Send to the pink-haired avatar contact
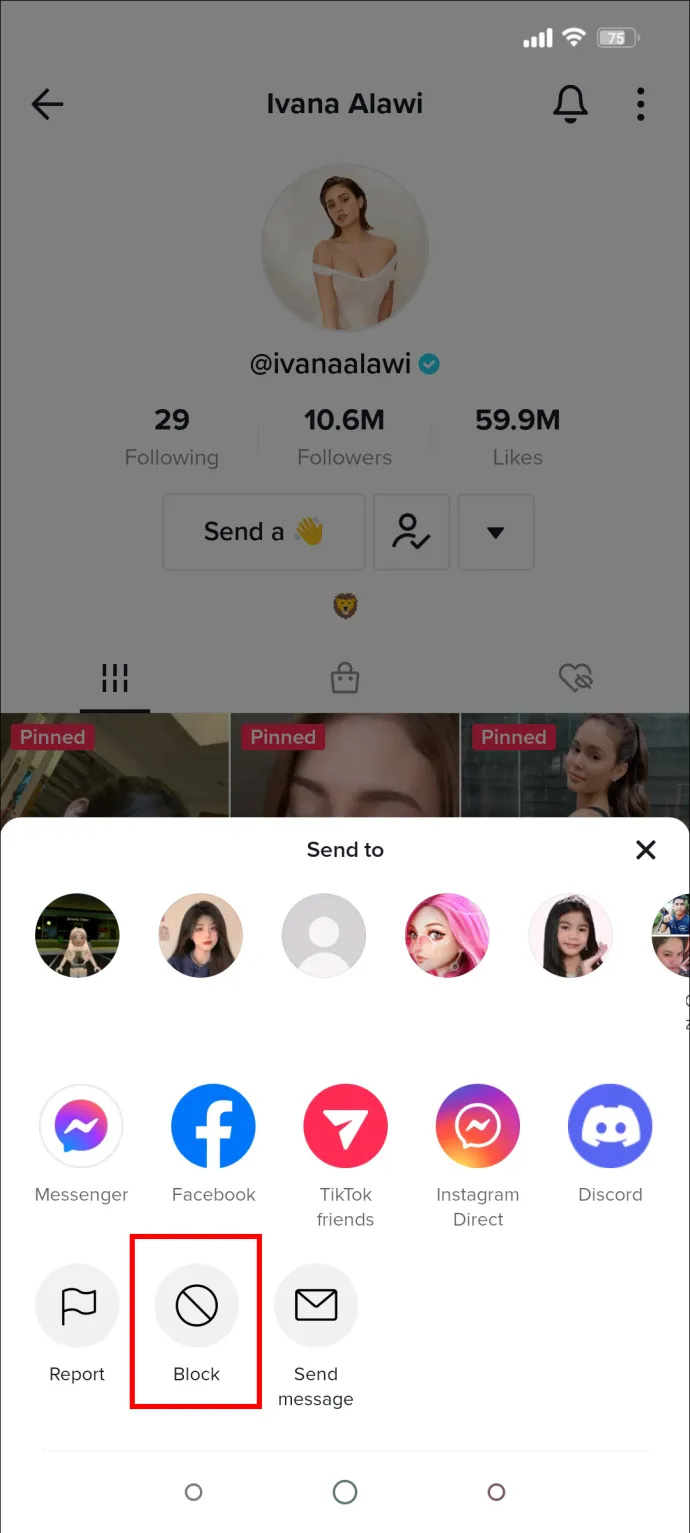The width and height of the screenshot is (690, 1533). coord(447,936)
